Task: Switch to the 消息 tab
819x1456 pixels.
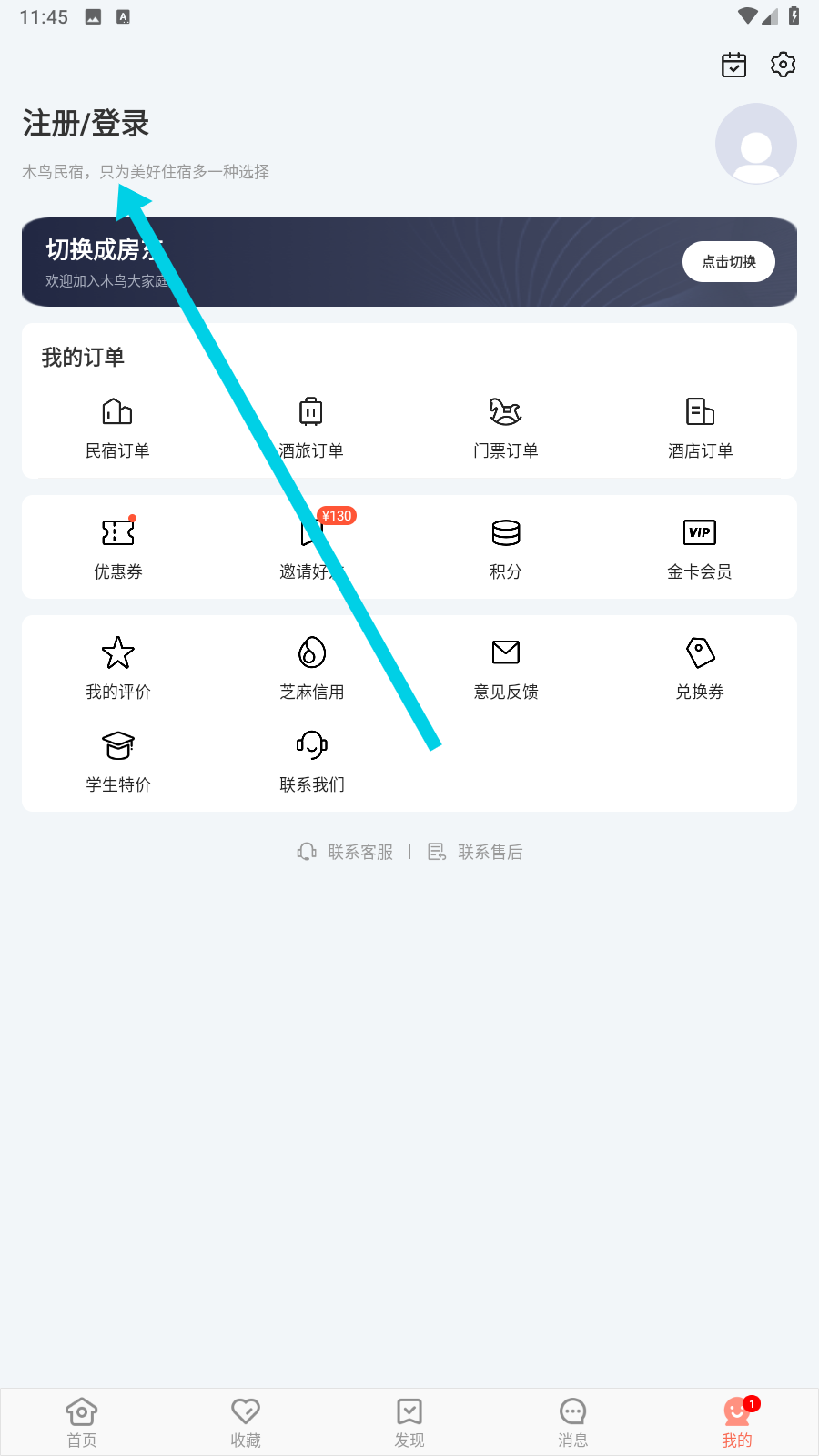Action: coord(572,1422)
